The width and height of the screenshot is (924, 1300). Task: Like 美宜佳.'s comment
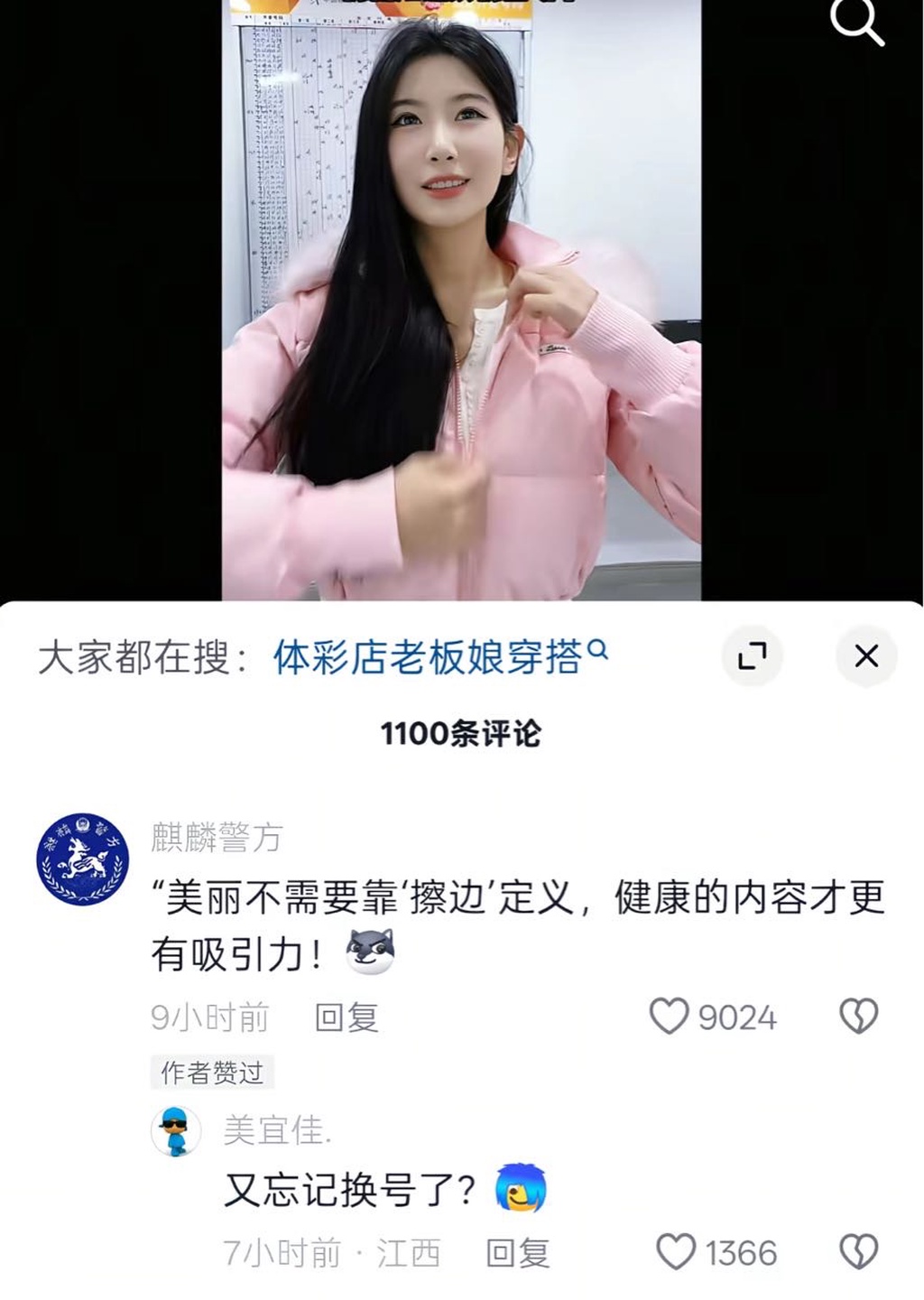(x=675, y=1253)
